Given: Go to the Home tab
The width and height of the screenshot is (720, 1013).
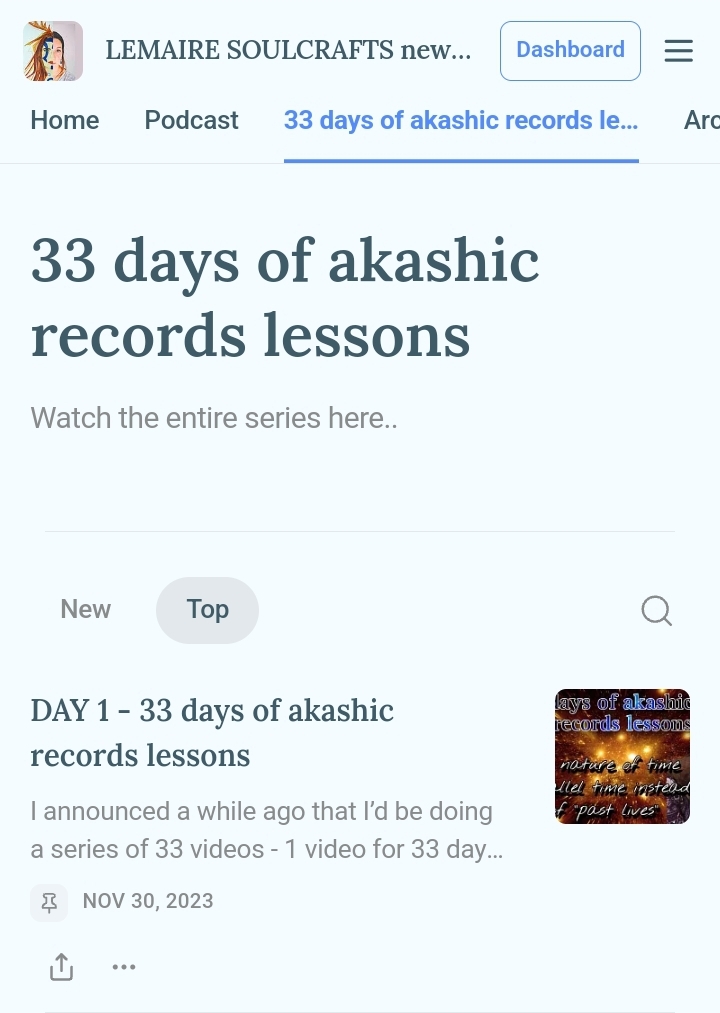Looking at the screenshot, I should coord(65,121).
